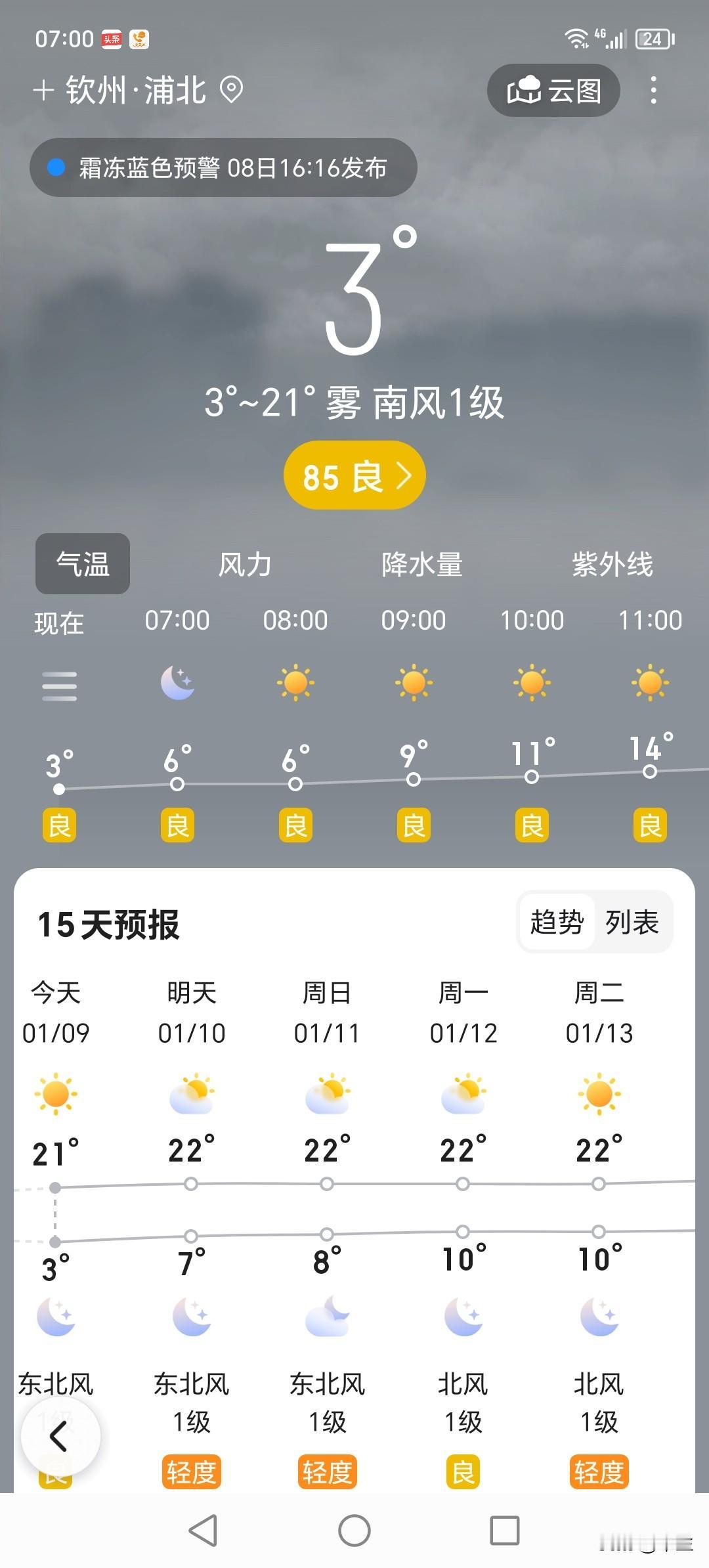Screen dimensions: 709x1568
Task: Tap the 3° point on the temperature curve
Action: (59, 790)
